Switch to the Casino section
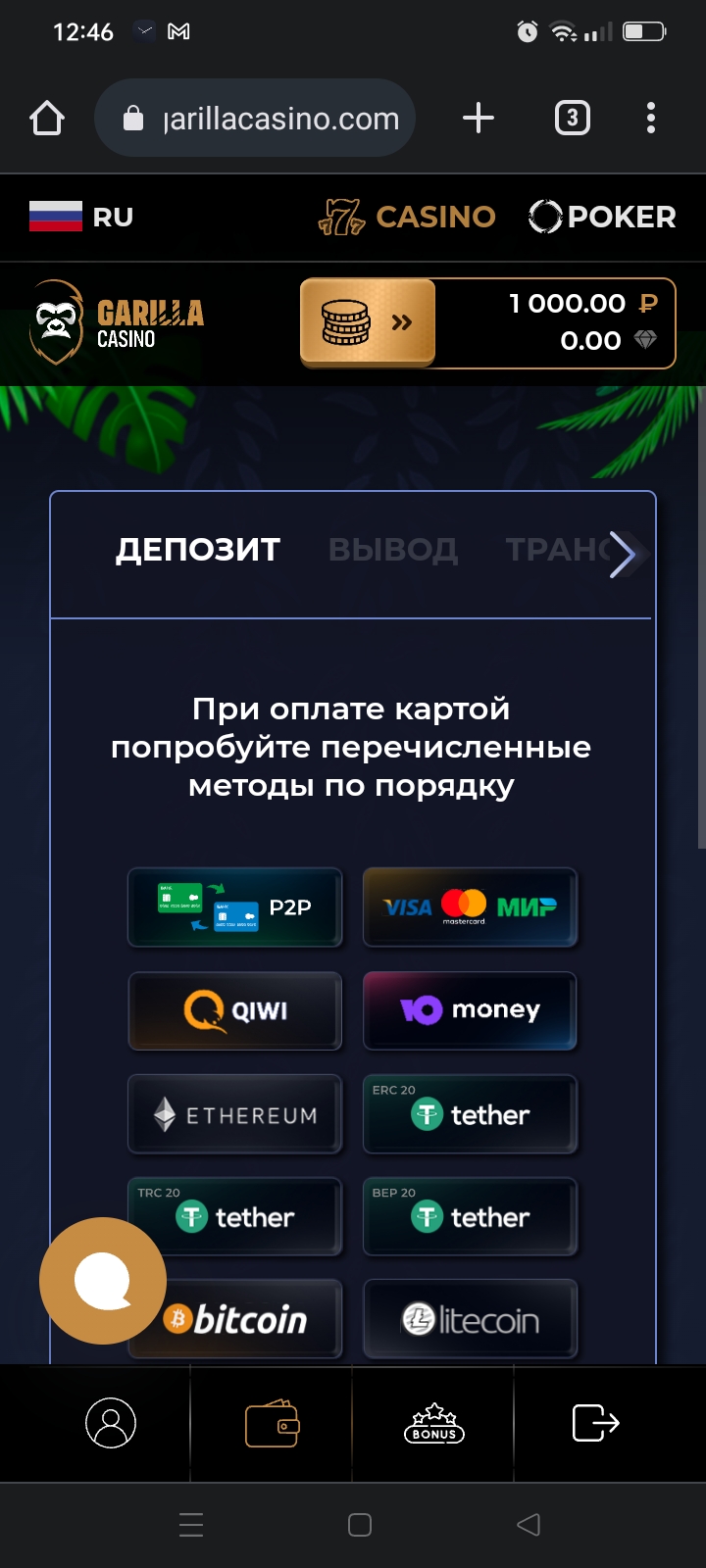The height and width of the screenshot is (1568, 706). click(408, 217)
